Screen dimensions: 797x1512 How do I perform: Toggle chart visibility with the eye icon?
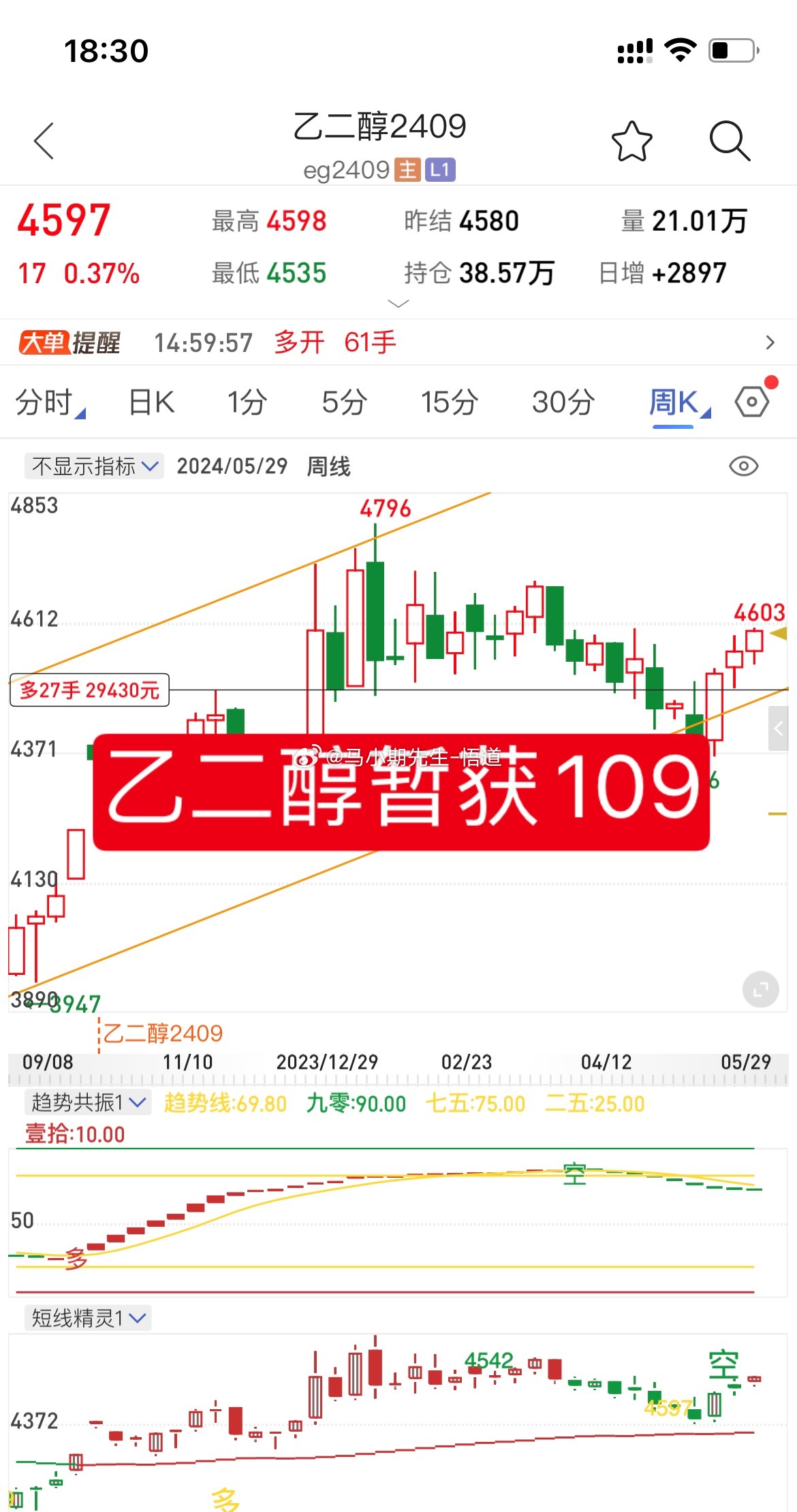743,466
